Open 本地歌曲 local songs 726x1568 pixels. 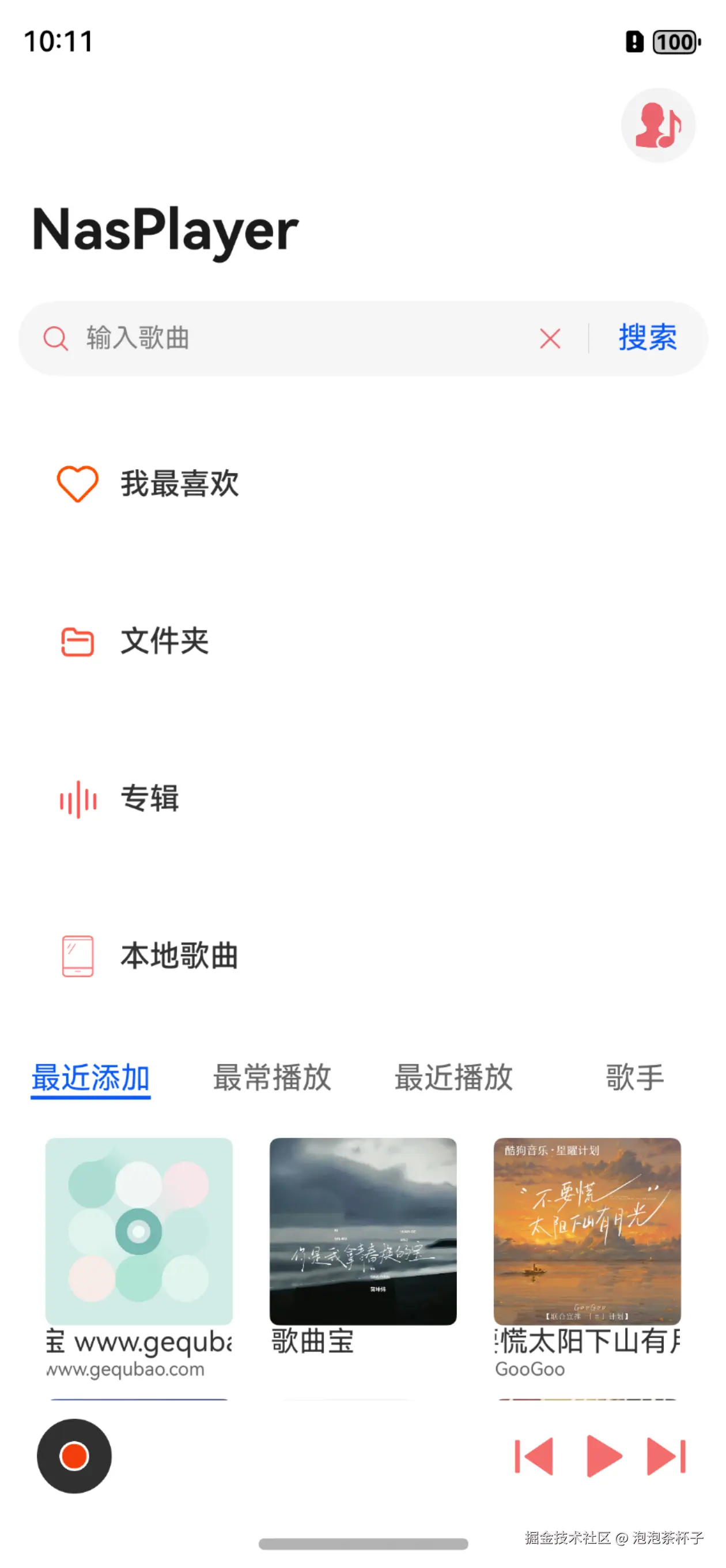pyautogui.click(x=179, y=956)
